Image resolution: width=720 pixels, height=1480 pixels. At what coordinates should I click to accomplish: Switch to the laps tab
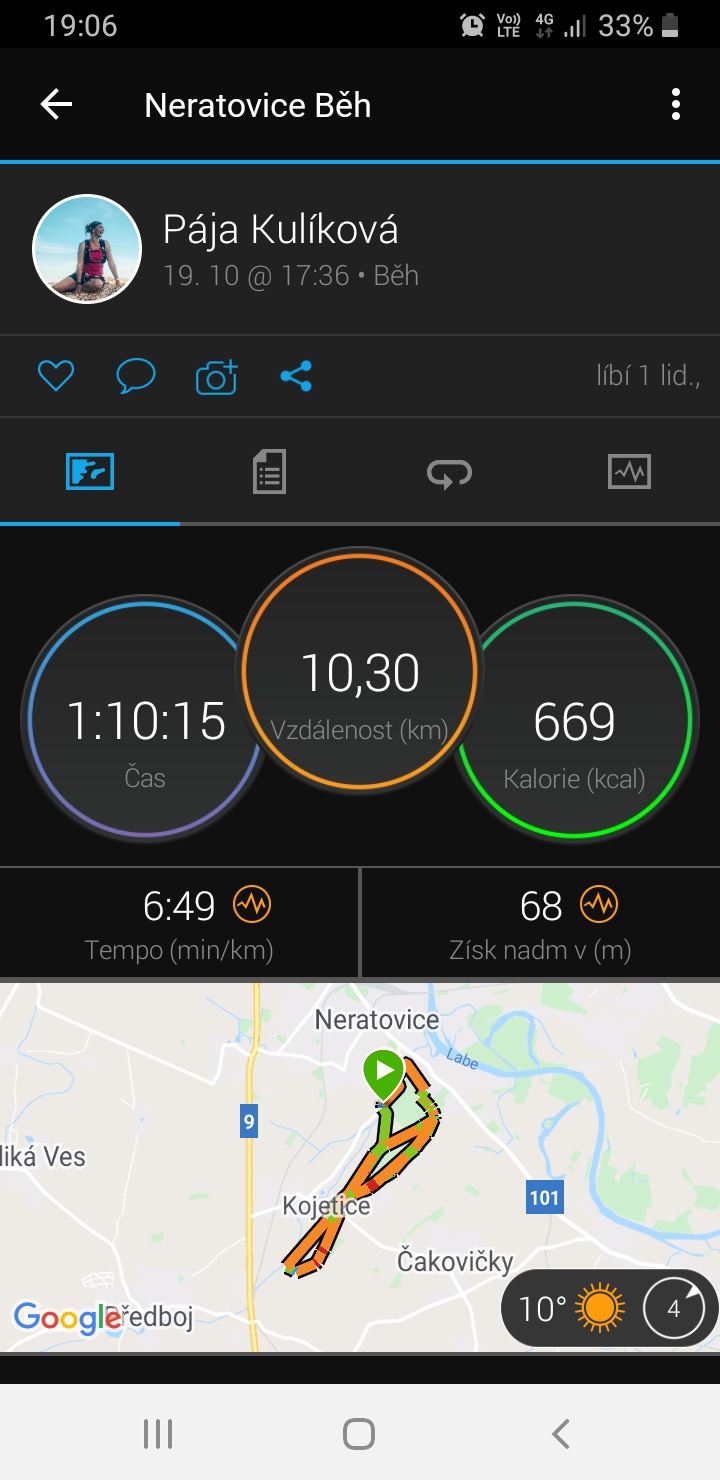449,471
